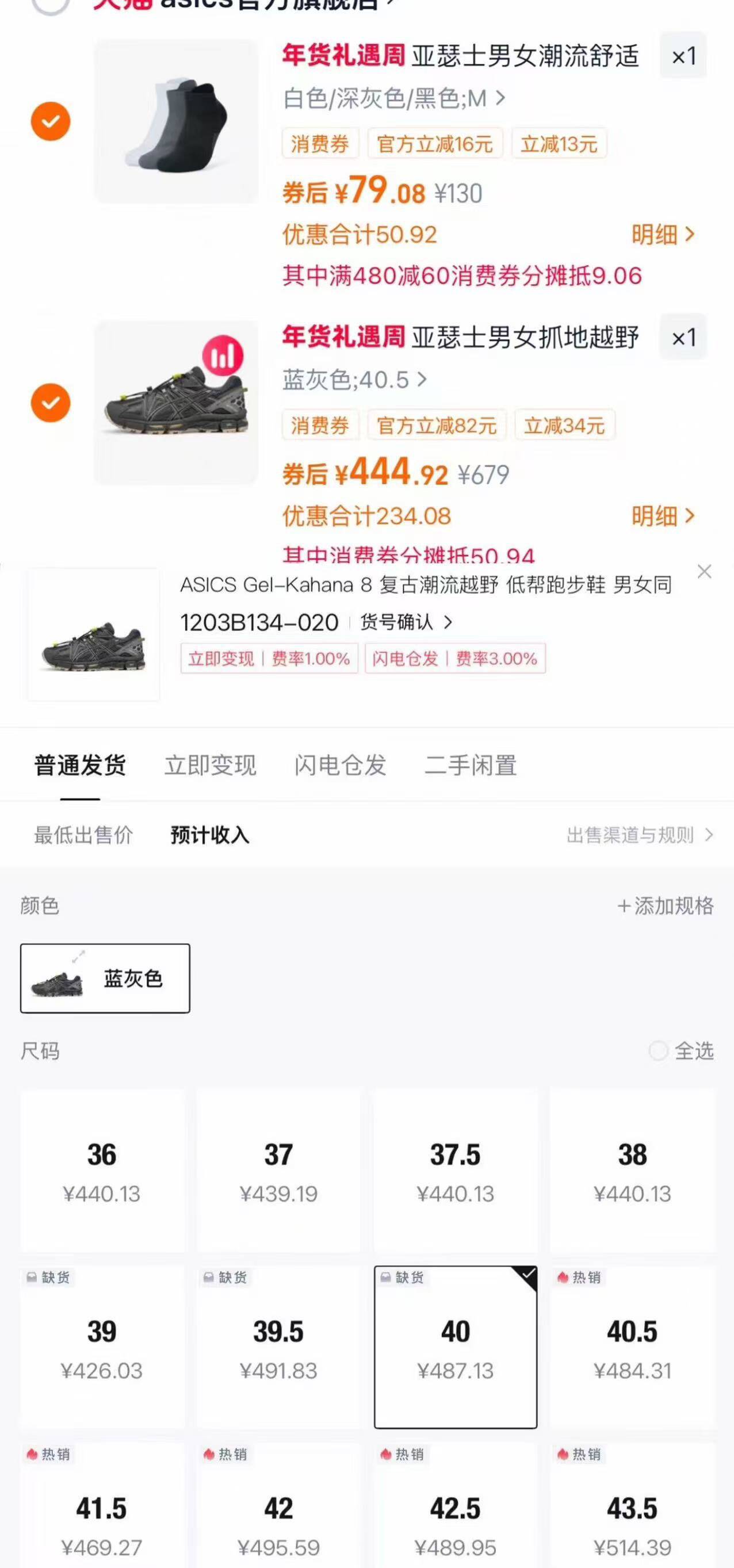The width and height of the screenshot is (734, 1568).
Task: Deselect the socks item's orange checkmark
Action: tap(51, 121)
